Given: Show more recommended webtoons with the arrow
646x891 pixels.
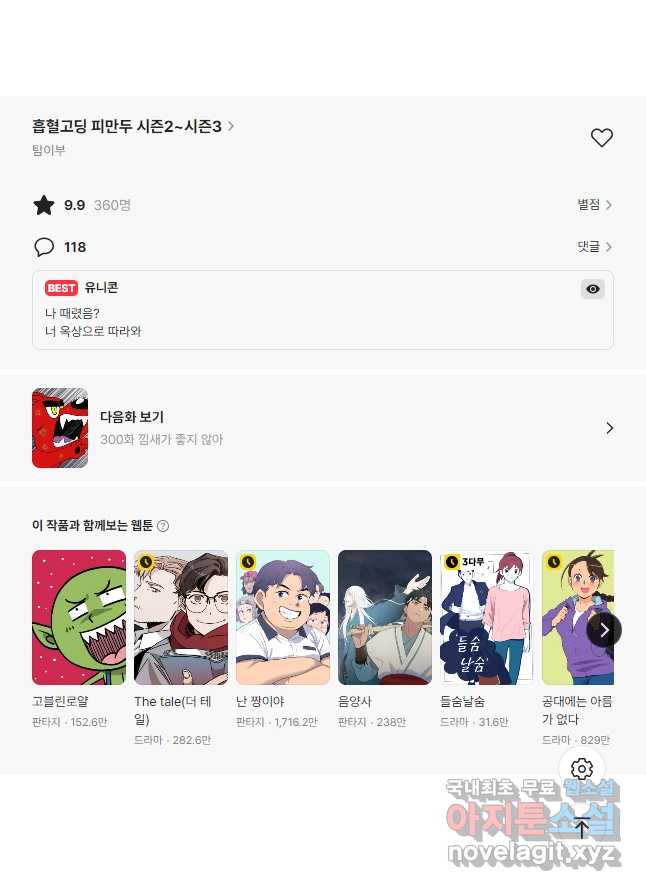Looking at the screenshot, I should (604, 630).
